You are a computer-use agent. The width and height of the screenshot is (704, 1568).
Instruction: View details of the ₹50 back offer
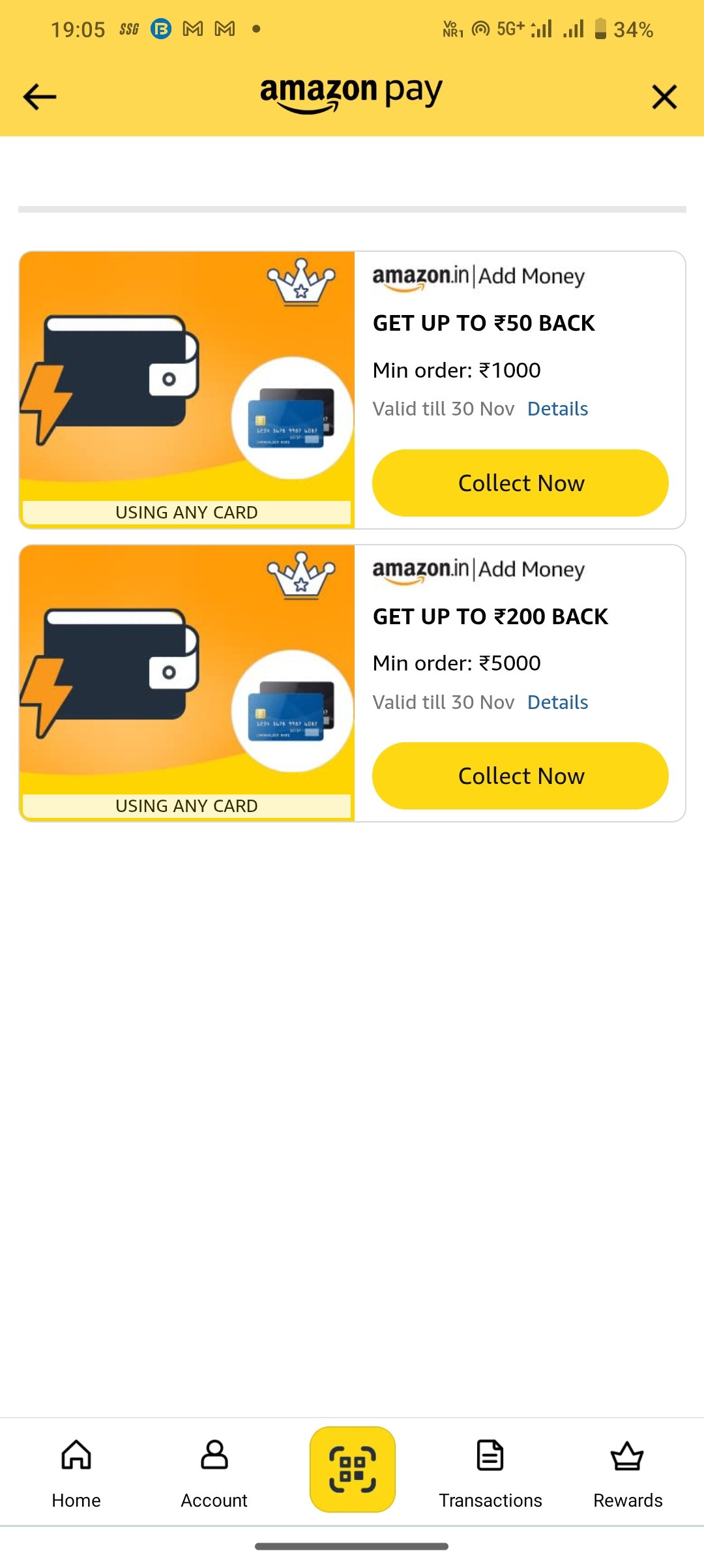pyautogui.click(x=557, y=409)
